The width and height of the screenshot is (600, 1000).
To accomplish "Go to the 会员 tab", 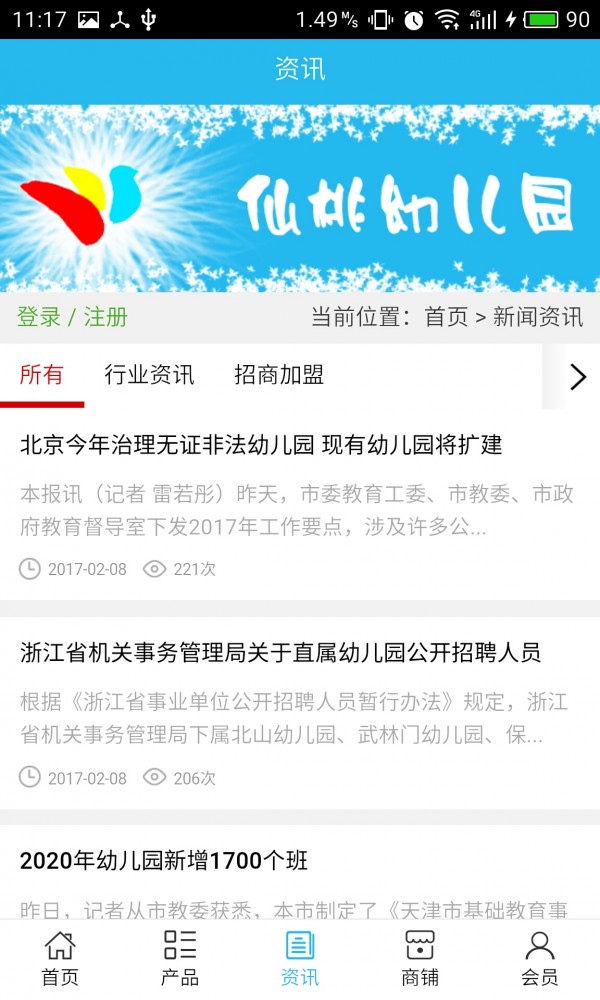I will (x=540, y=958).
